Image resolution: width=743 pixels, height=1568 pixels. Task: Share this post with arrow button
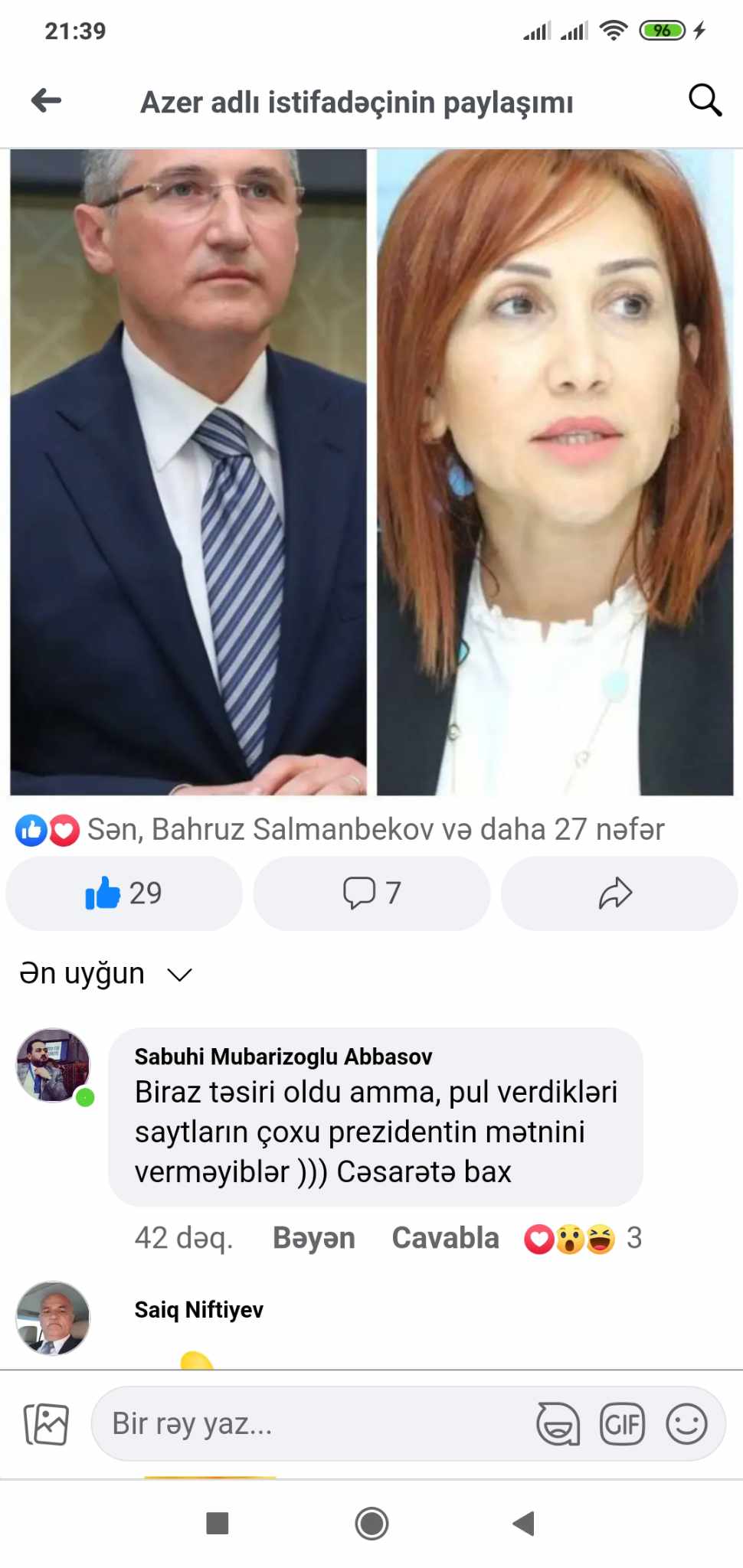point(617,893)
